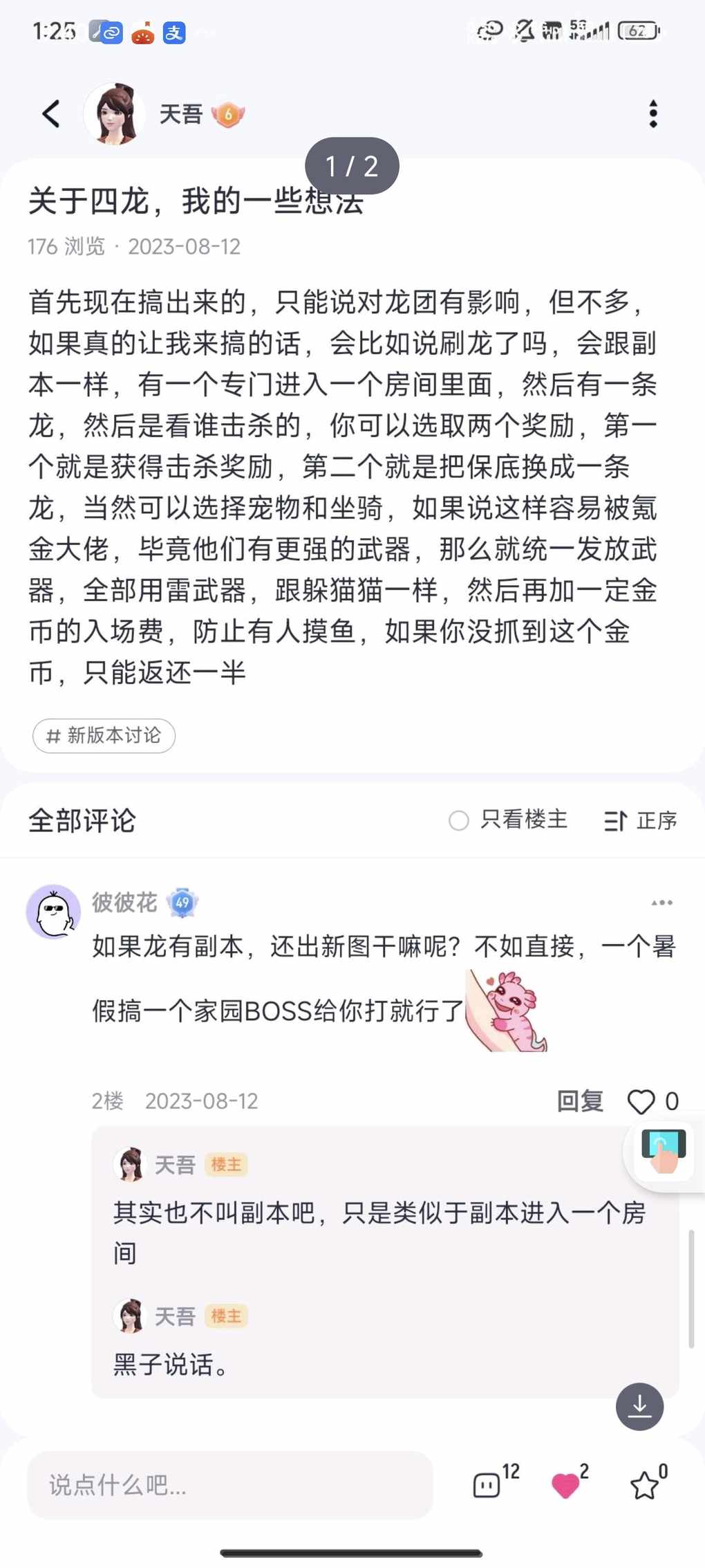Open 彼彼花's profile avatar

point(53,912)
